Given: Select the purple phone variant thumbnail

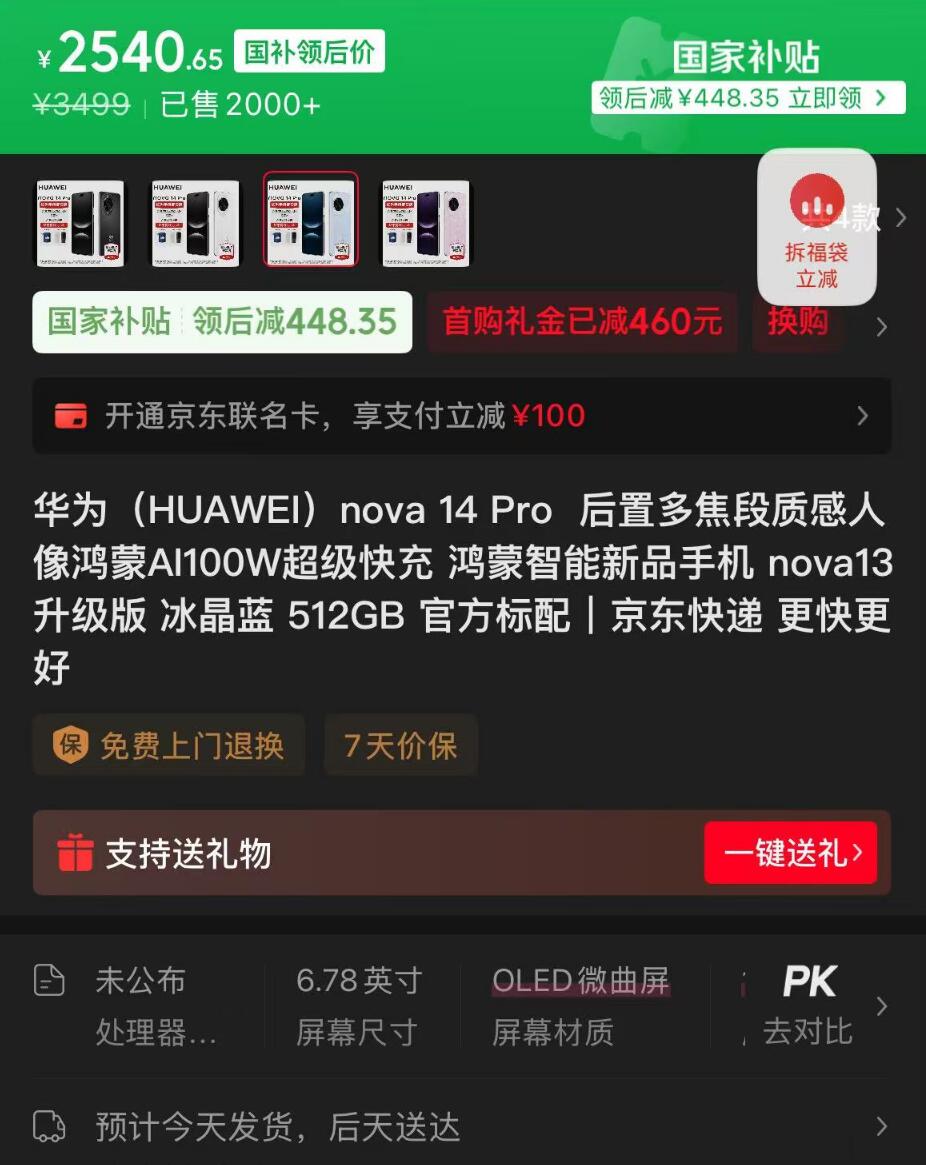Looking at the screenshot, I should 426,223.
